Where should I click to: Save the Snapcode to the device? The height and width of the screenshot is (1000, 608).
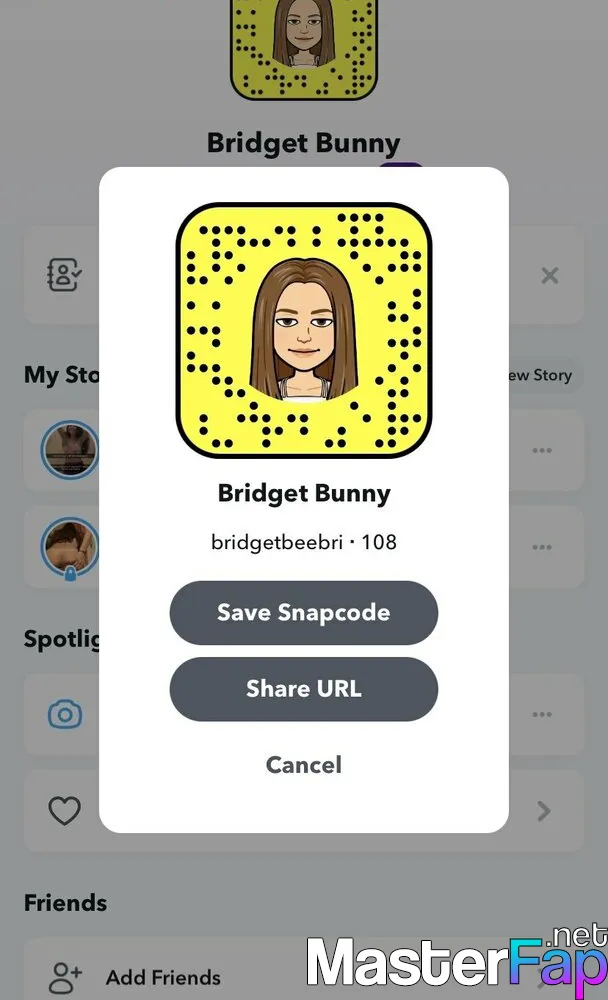[304, 612]
